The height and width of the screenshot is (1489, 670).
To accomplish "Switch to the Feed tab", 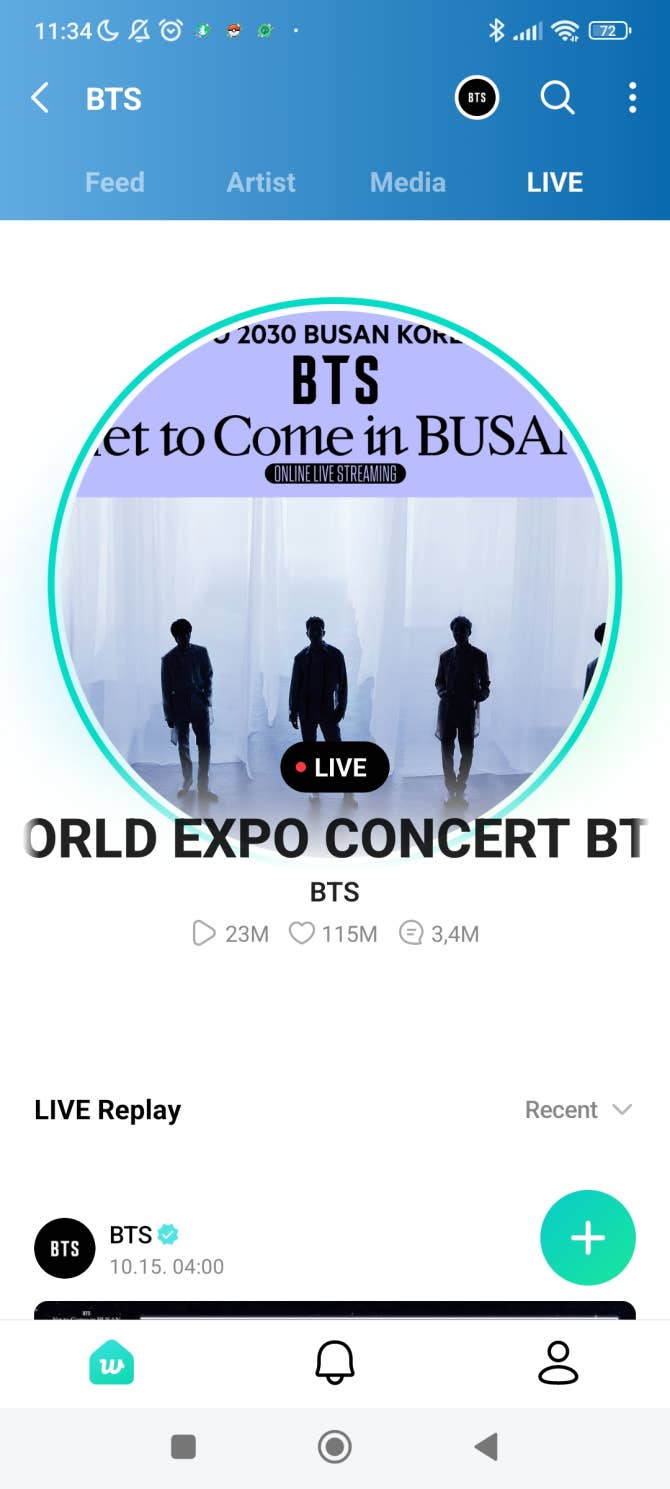I will (115, 182).
